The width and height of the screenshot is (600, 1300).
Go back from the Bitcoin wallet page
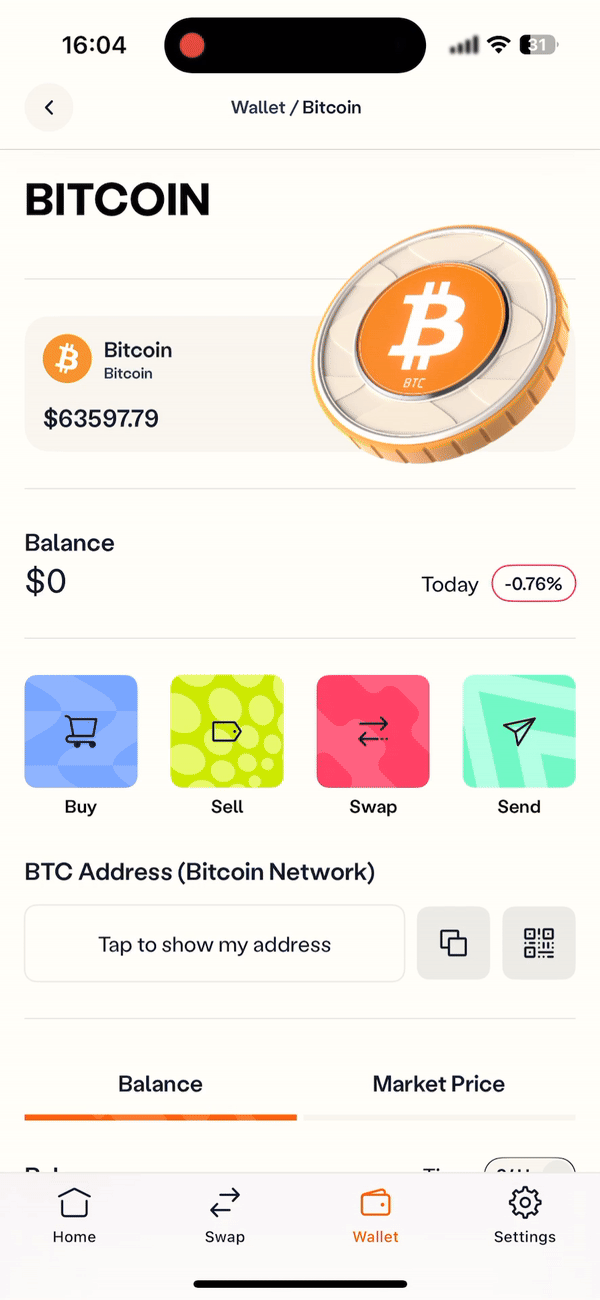click(x=49, y=107)
